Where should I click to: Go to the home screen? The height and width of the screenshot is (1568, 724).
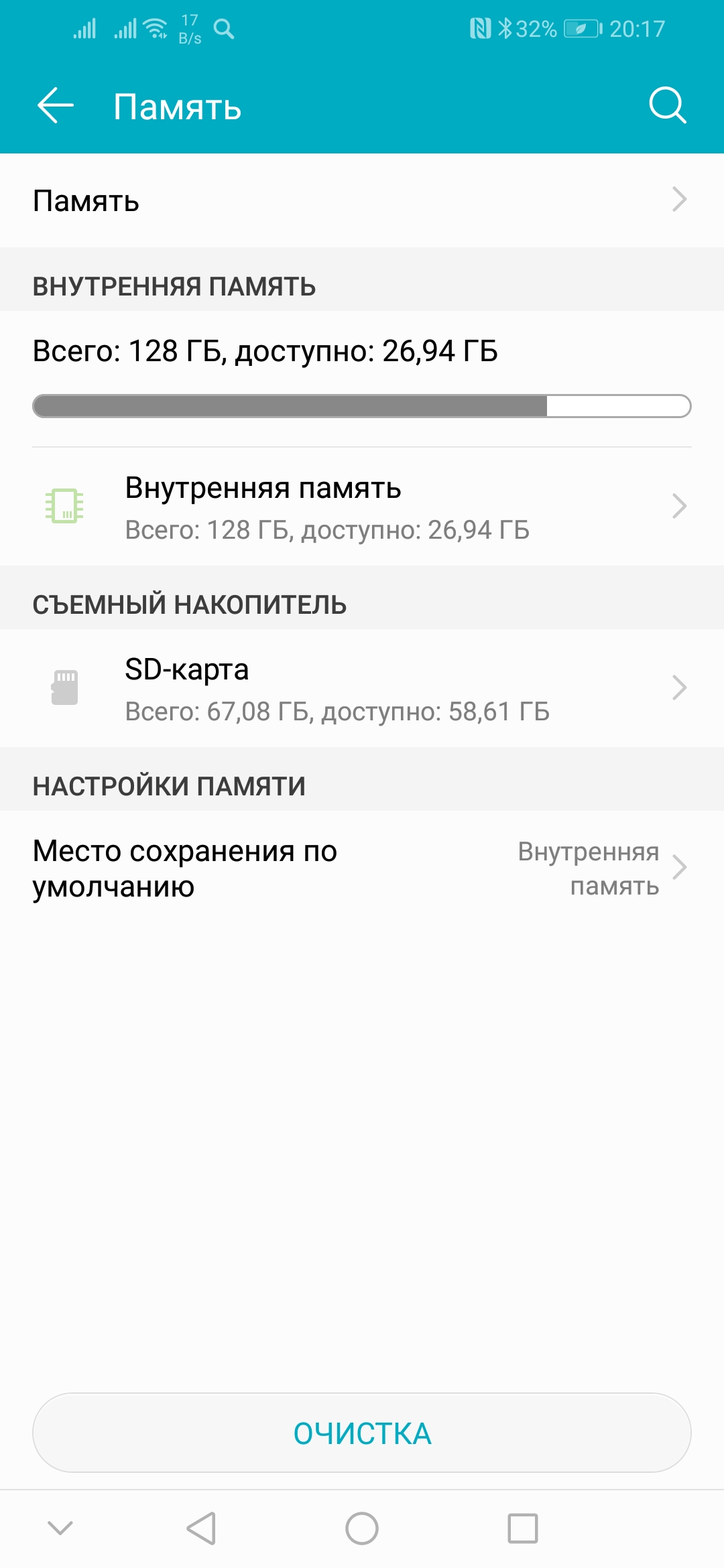pyautogui.click(x=362, y=1528)
